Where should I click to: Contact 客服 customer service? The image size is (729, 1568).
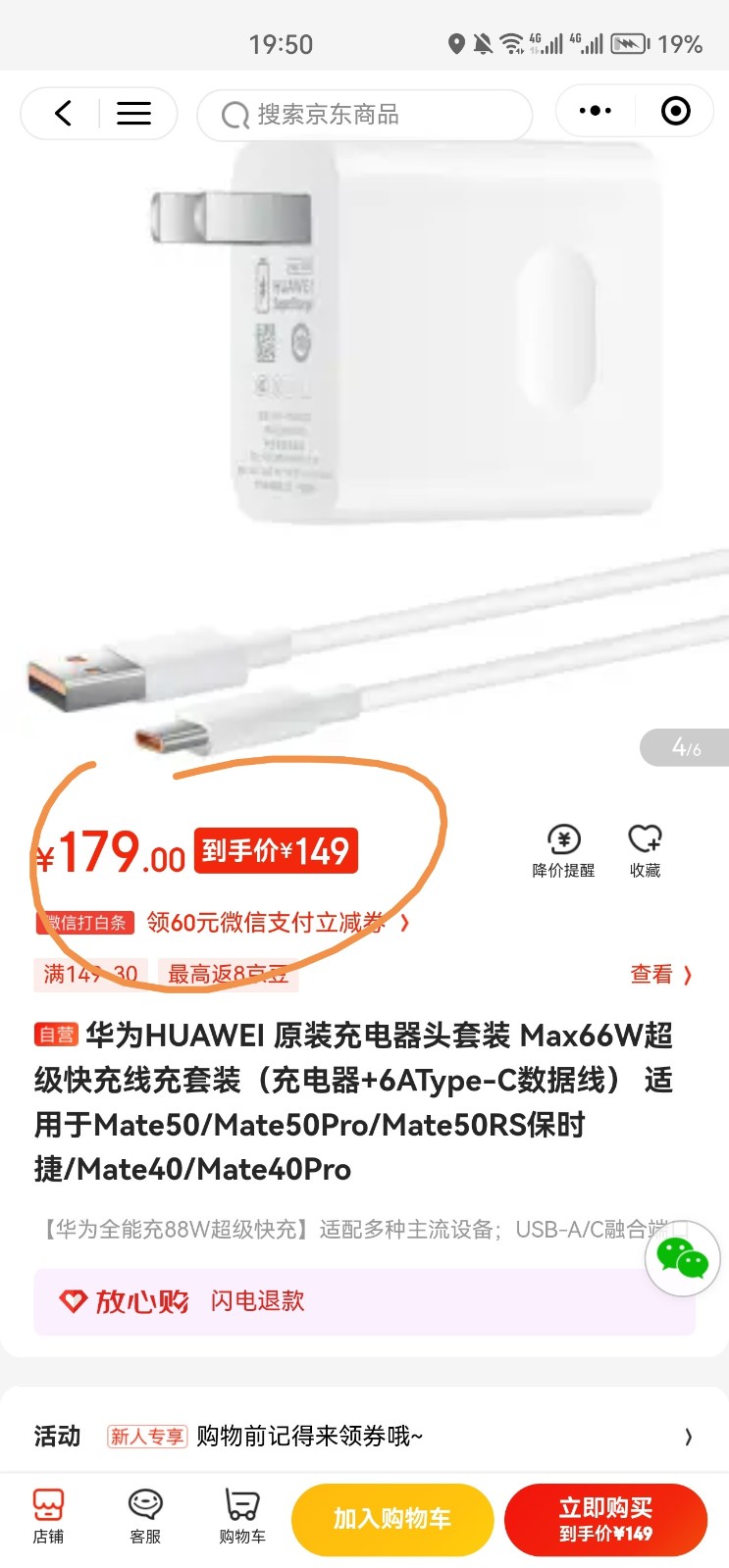(145, 1517)
